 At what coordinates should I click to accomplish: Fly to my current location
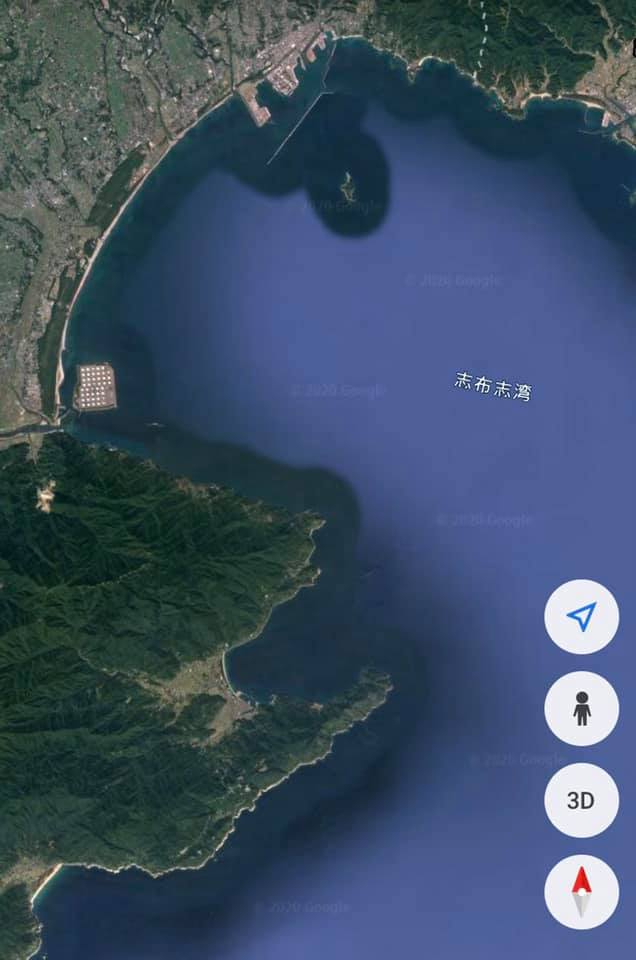581,617
